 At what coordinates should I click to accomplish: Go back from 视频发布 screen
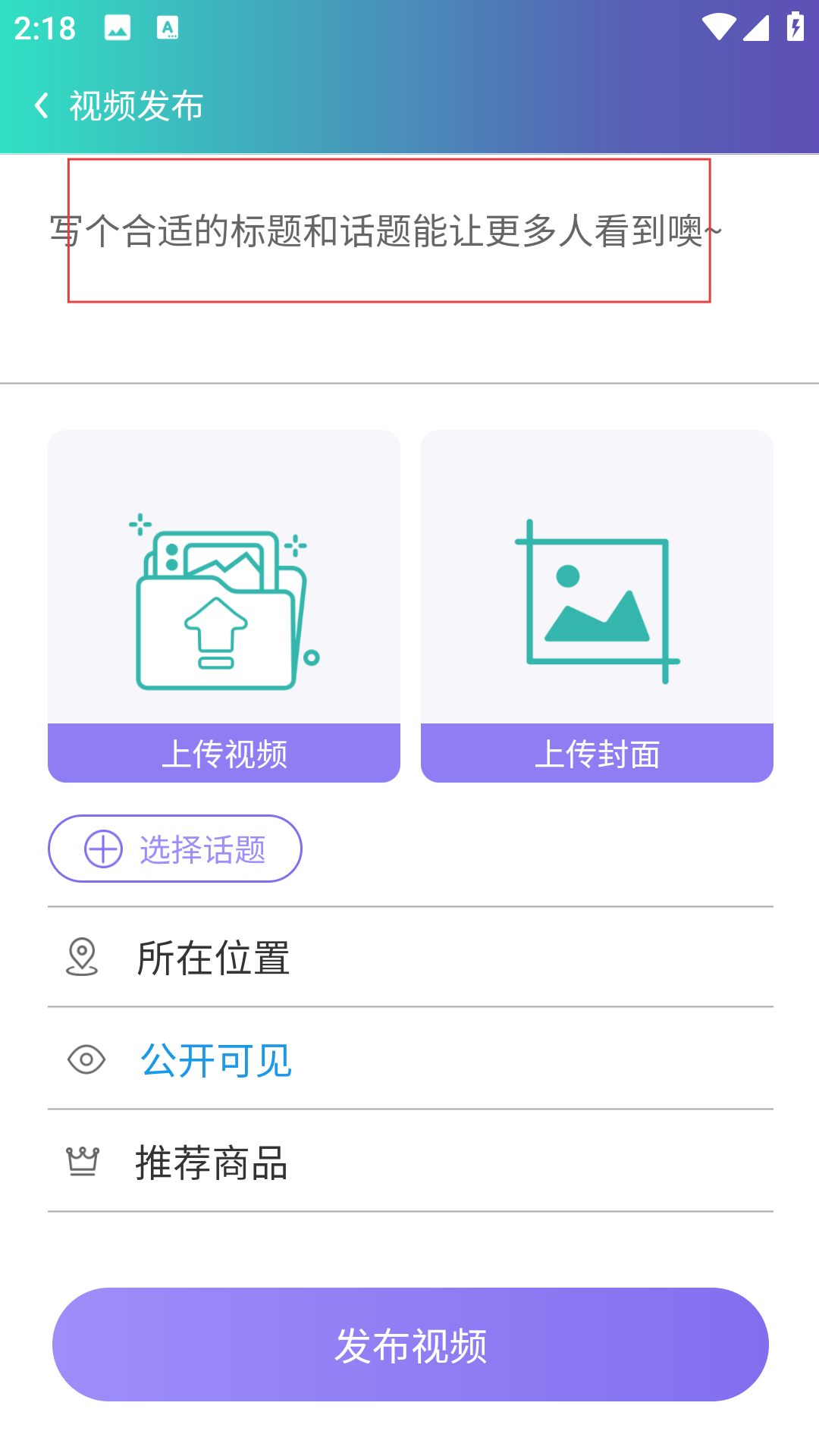pos(42,105)
